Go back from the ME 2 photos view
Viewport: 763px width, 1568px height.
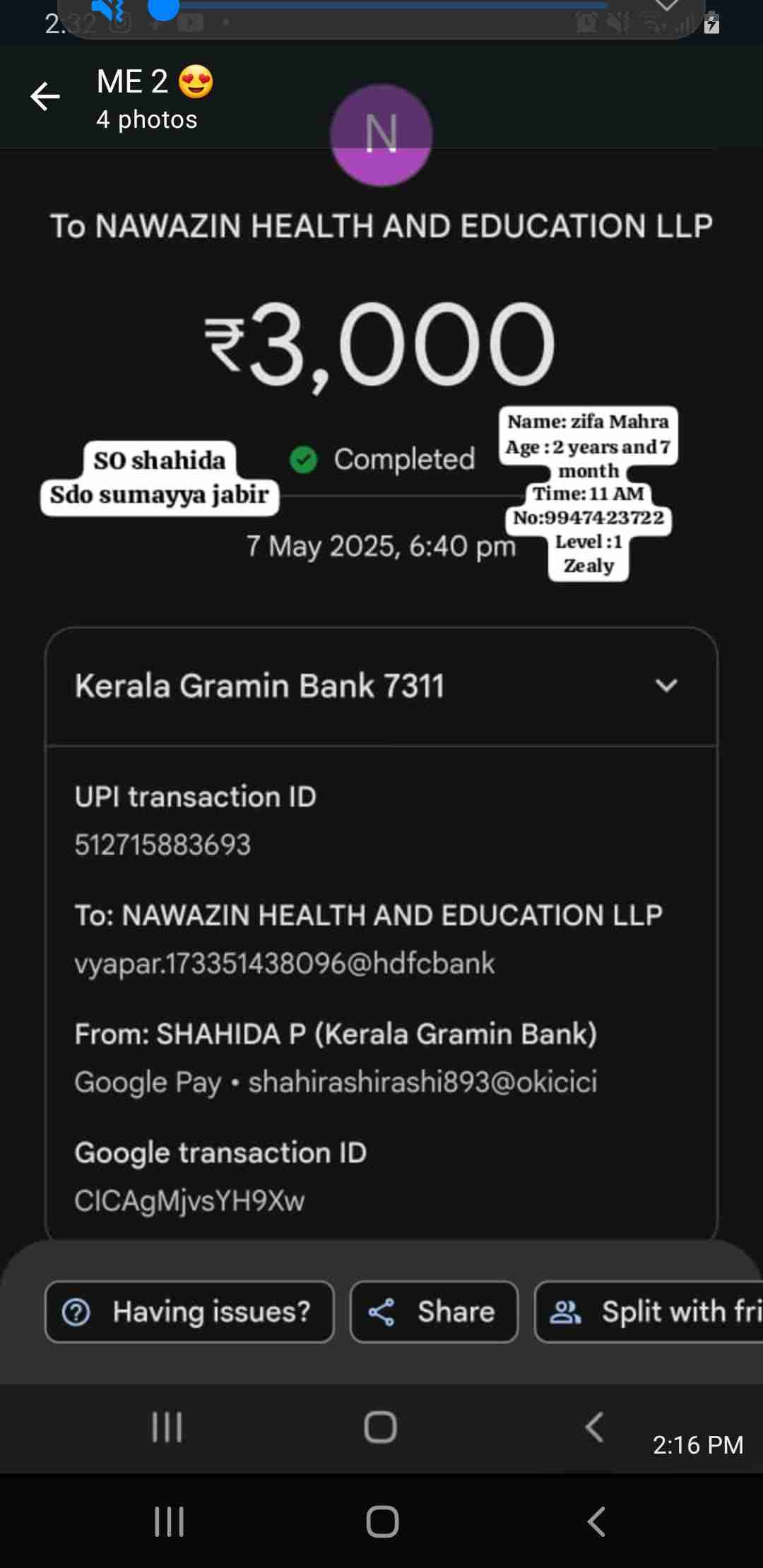45,97
